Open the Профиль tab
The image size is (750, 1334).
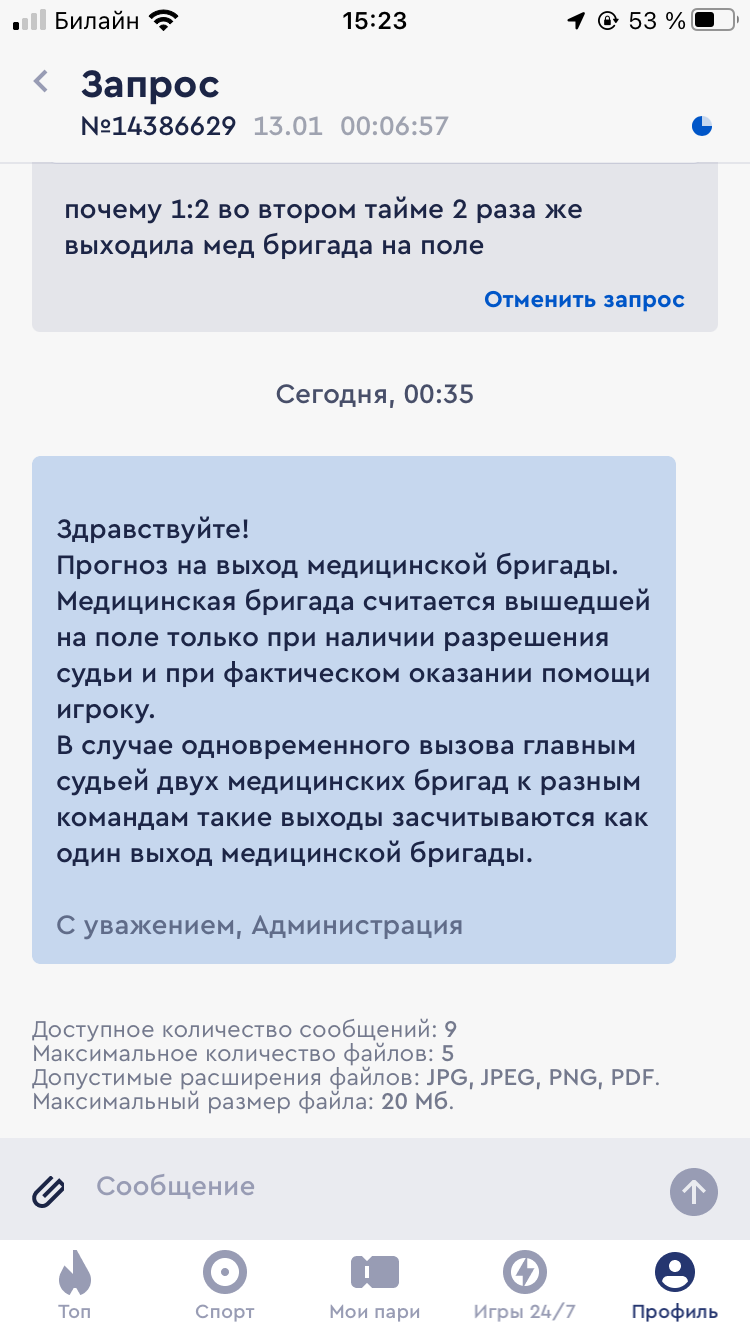click(x=675, y=1286)
